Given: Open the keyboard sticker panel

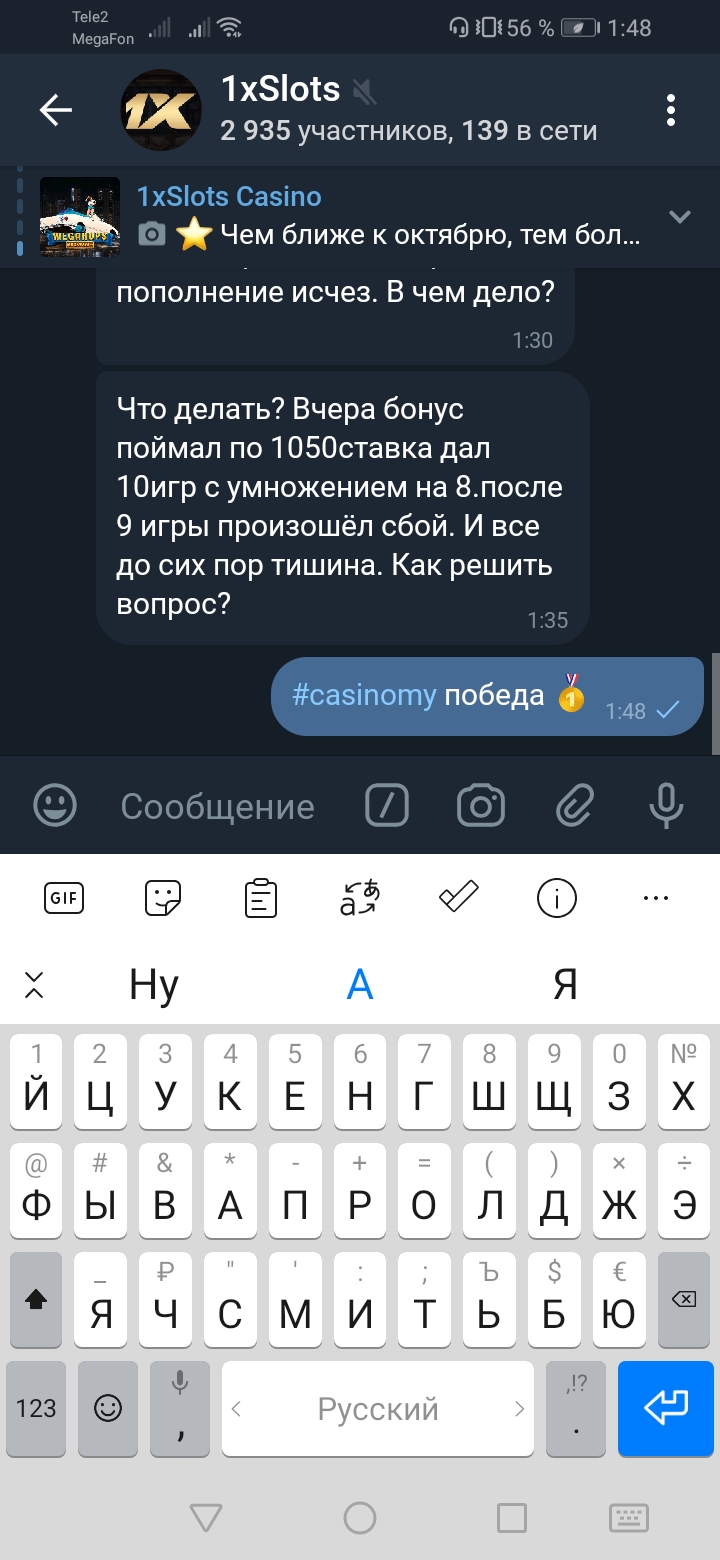Looking at the screenshot, I should 163,898.
